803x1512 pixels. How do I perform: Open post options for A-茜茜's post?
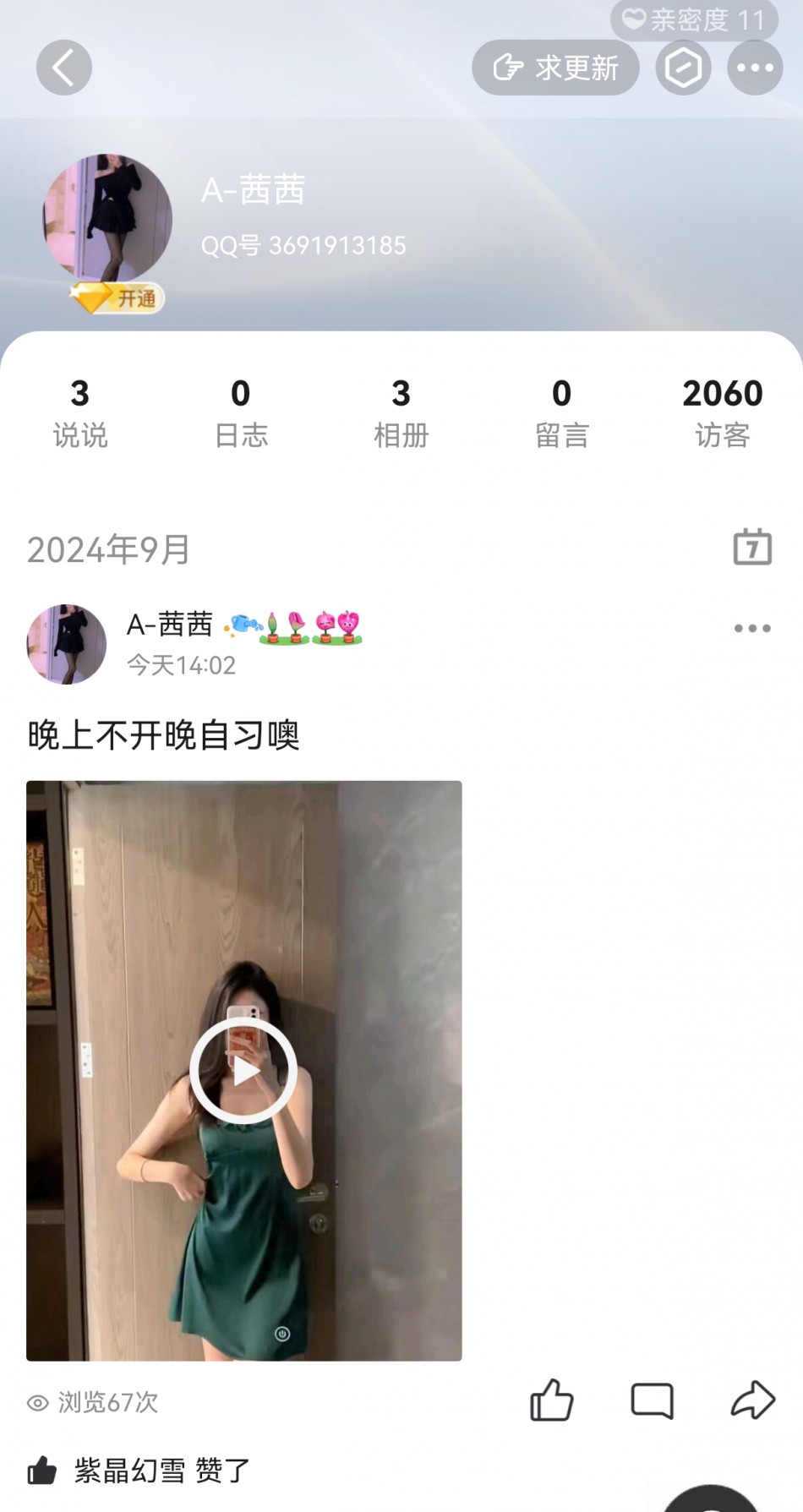pos(752,628)
